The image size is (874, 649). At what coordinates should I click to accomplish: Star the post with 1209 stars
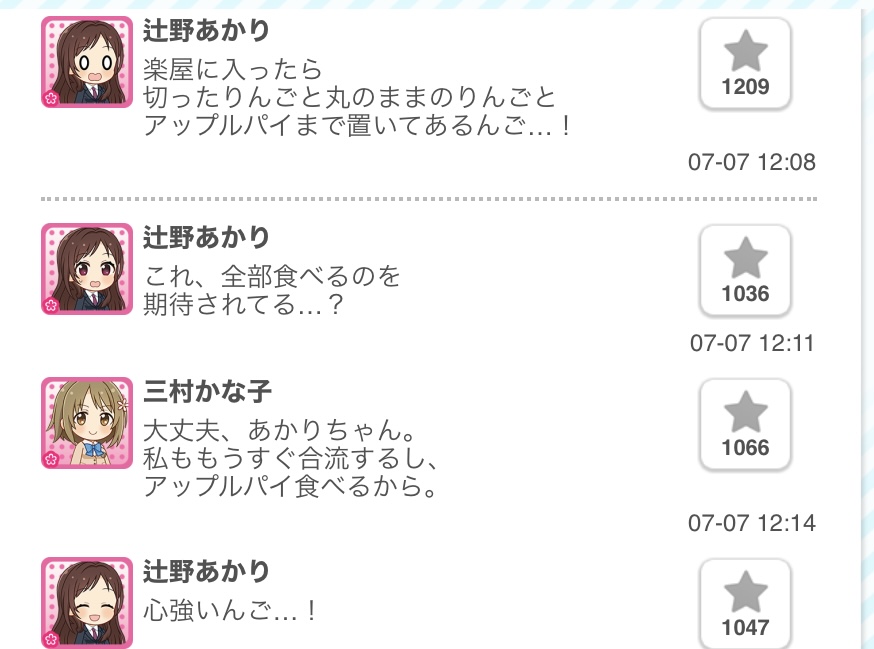745,63
